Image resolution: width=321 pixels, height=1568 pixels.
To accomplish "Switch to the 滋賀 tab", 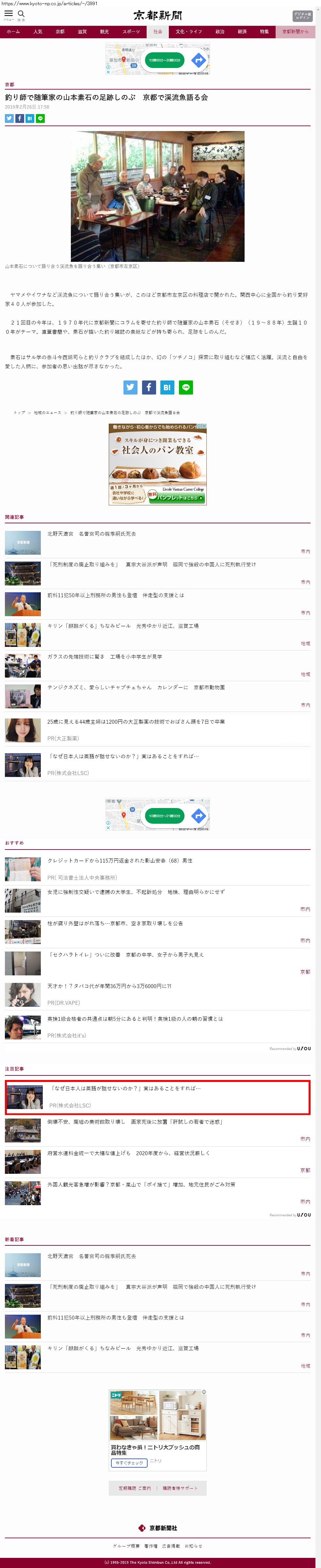I will (82, 32).
